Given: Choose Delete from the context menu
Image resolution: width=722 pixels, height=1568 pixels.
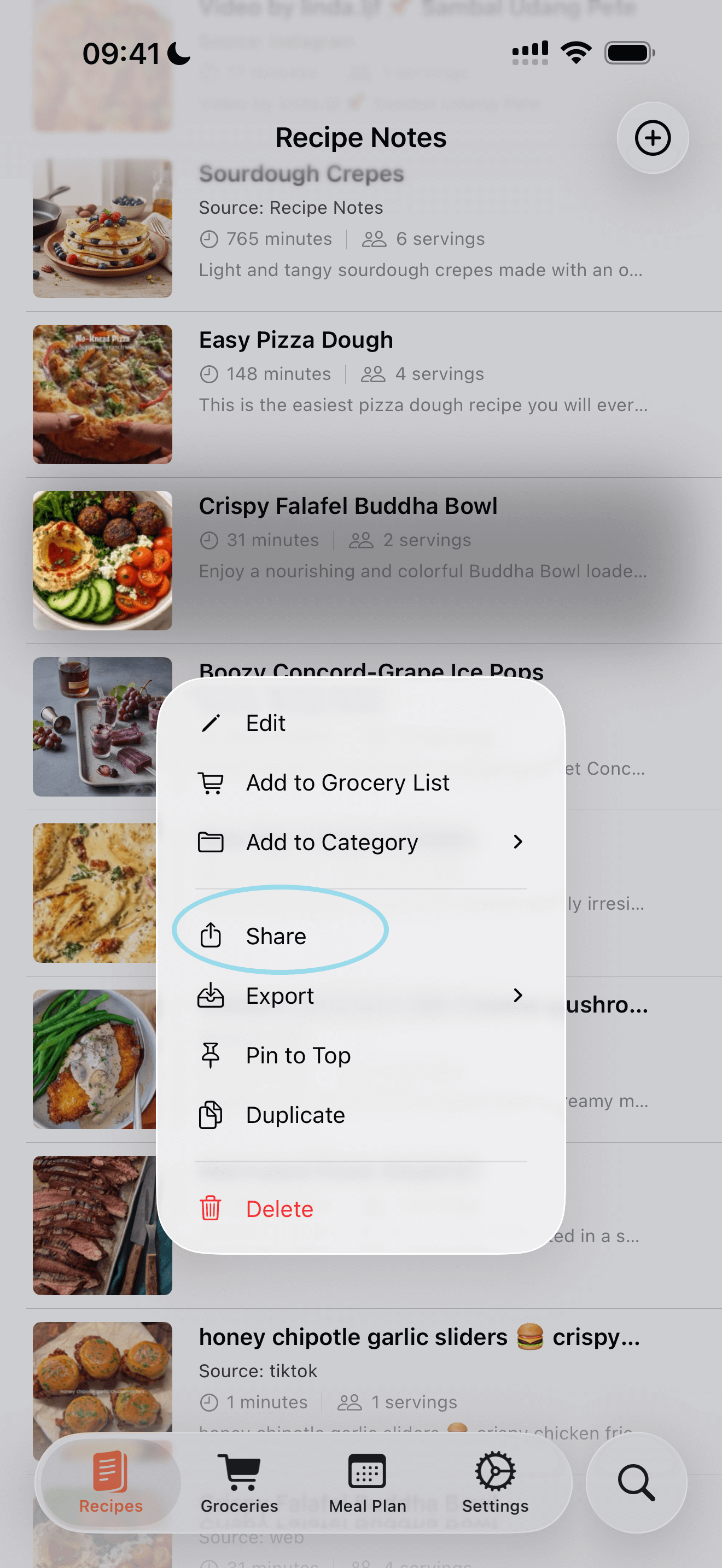Looking at the screenshot, I should pyautogui.click(x=280, y=1208).
